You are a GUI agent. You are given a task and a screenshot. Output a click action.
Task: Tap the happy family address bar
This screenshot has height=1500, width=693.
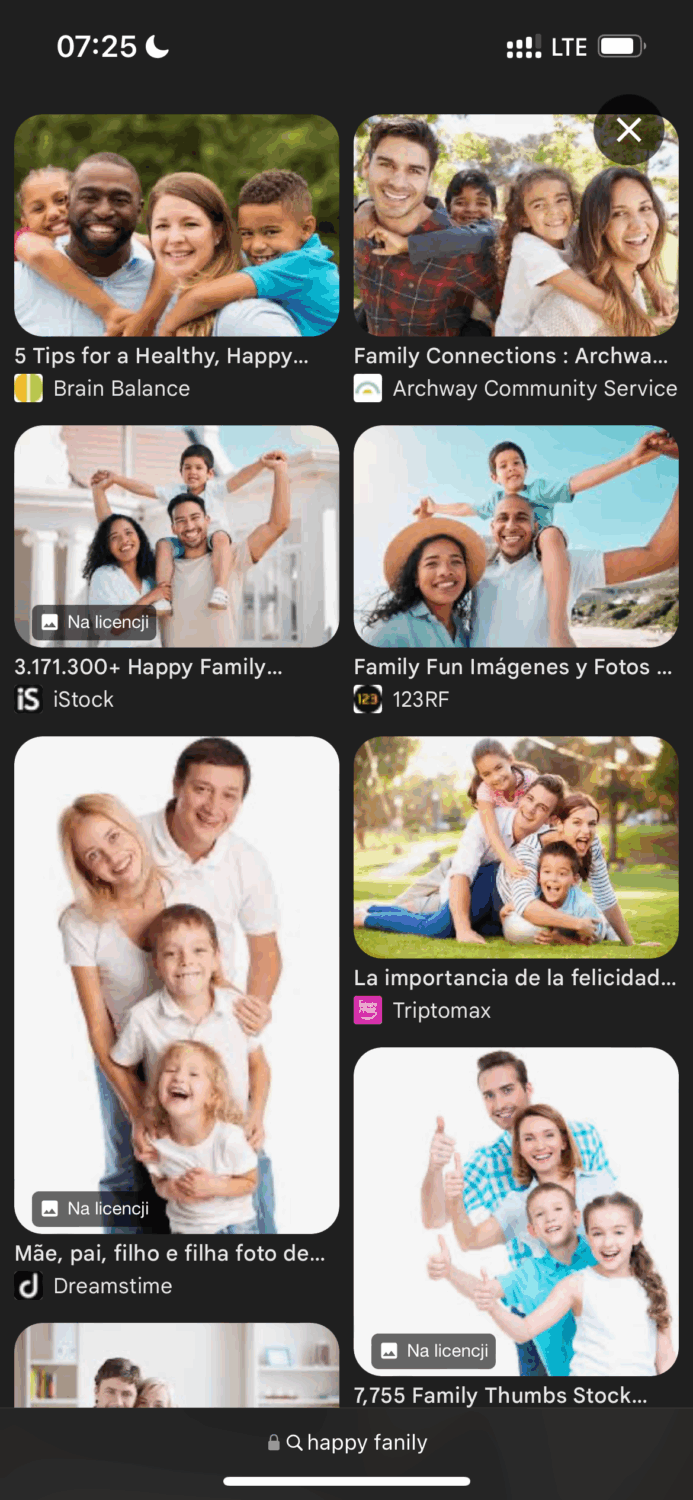(347, 1442)
